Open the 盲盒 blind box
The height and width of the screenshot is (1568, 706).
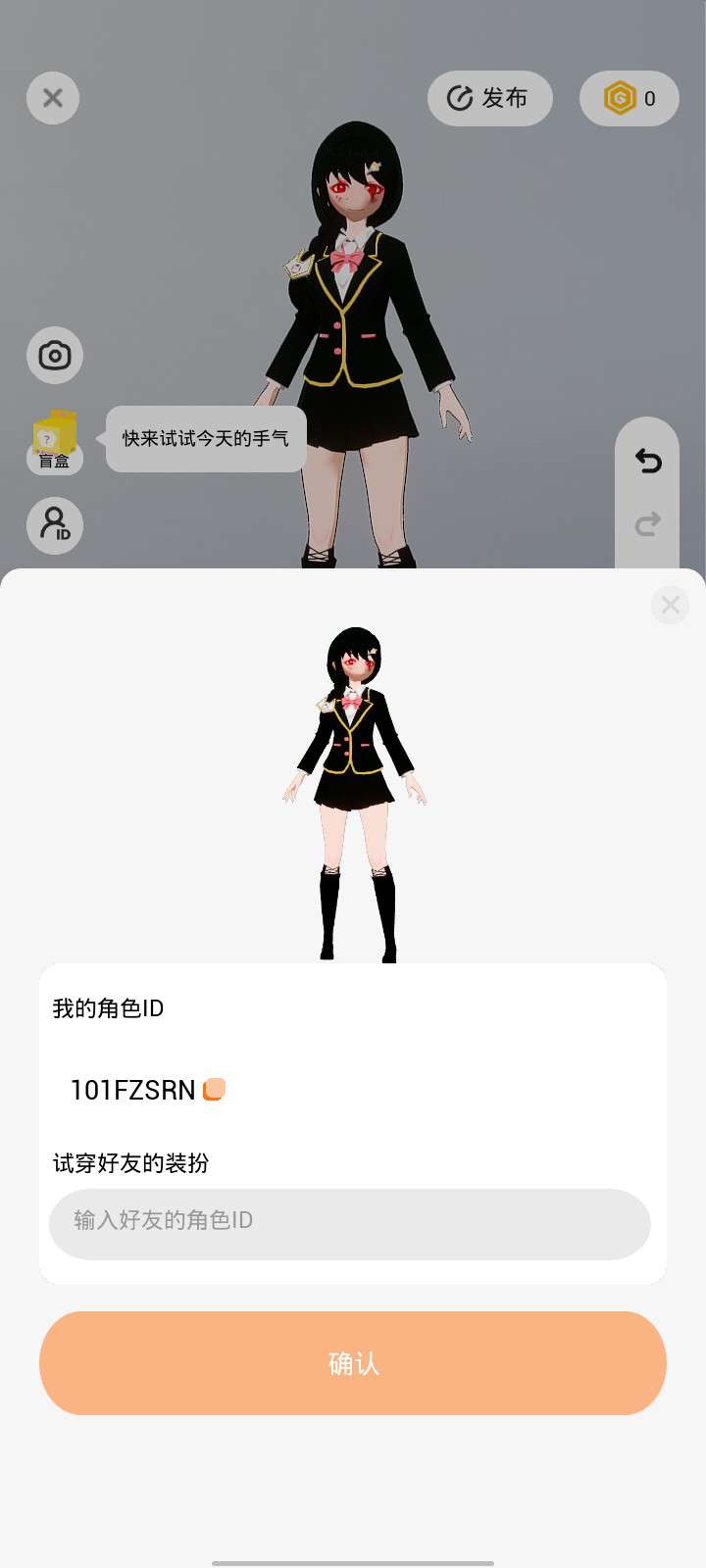pyautogui.click(x=55, y=443)
